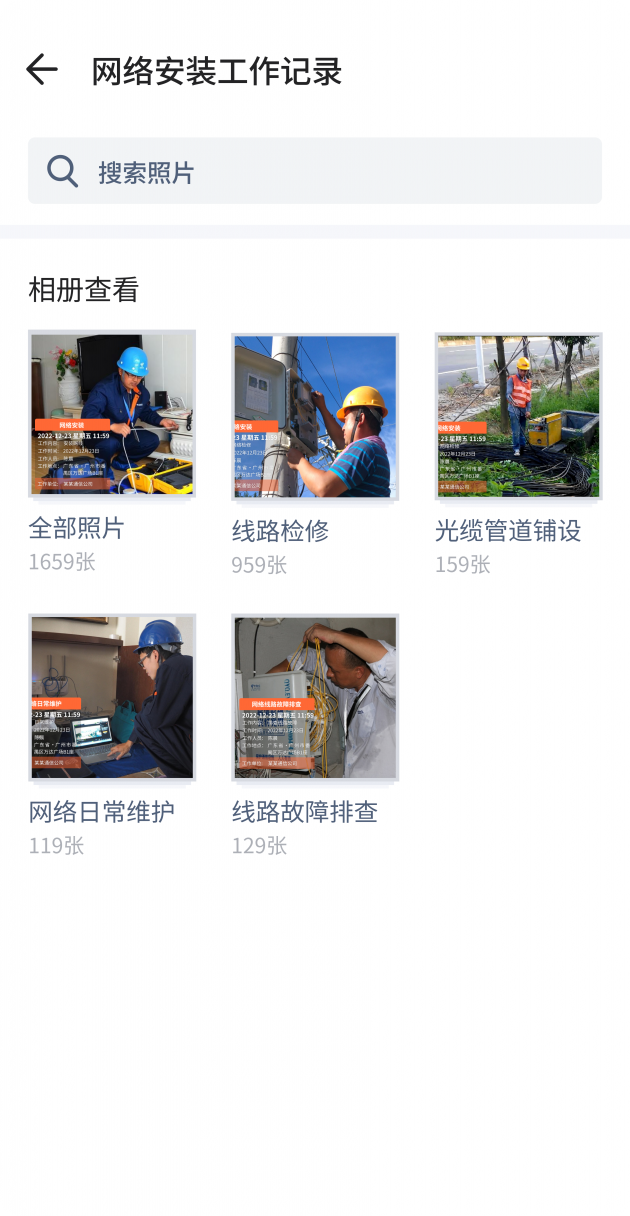Viewport: 630px width, 1216px height.
Task: Open the 线路故障排查 album
Action: (x=315, y=697)
